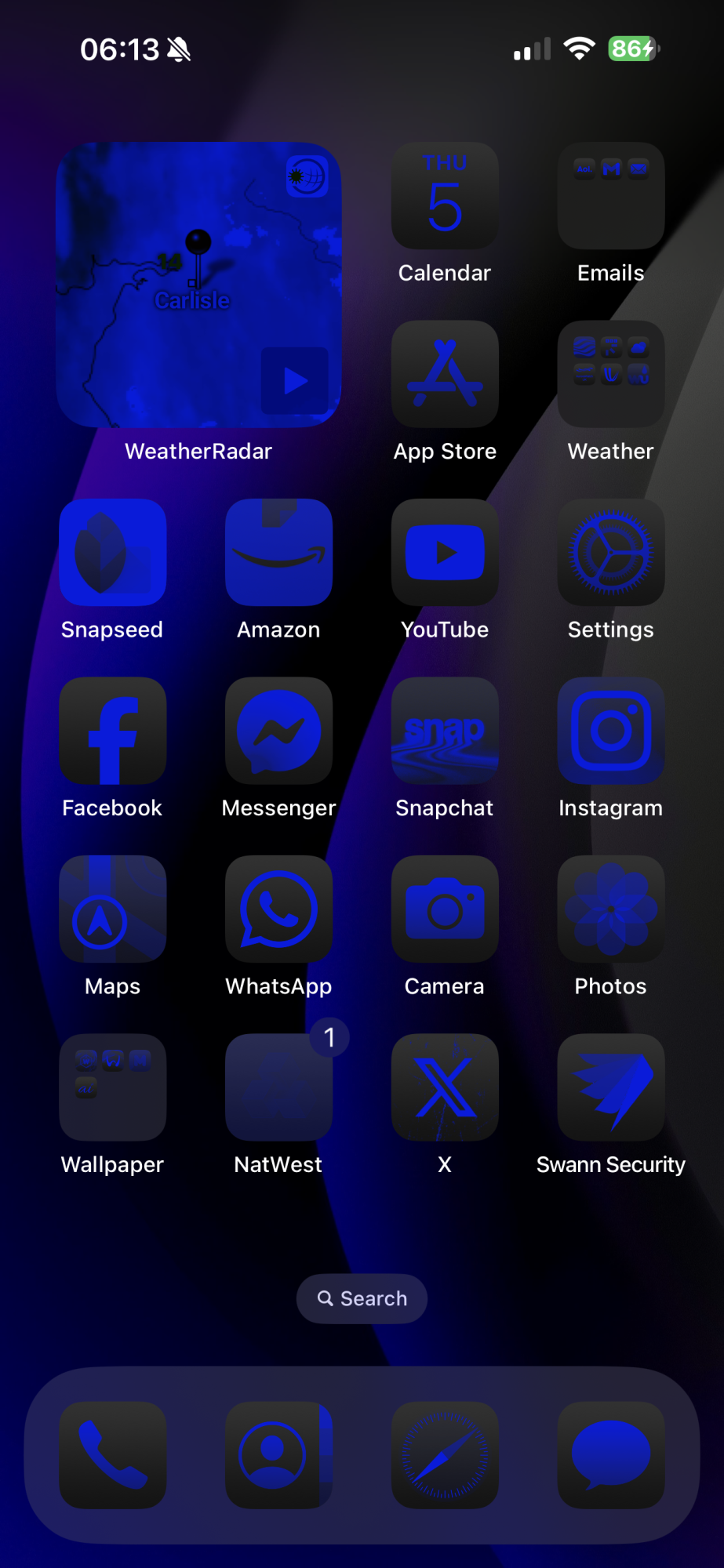Image resolution: width=724 pixels, height=1568 pixels.
Task: Open WhatsApp
Action: [278, 909]
